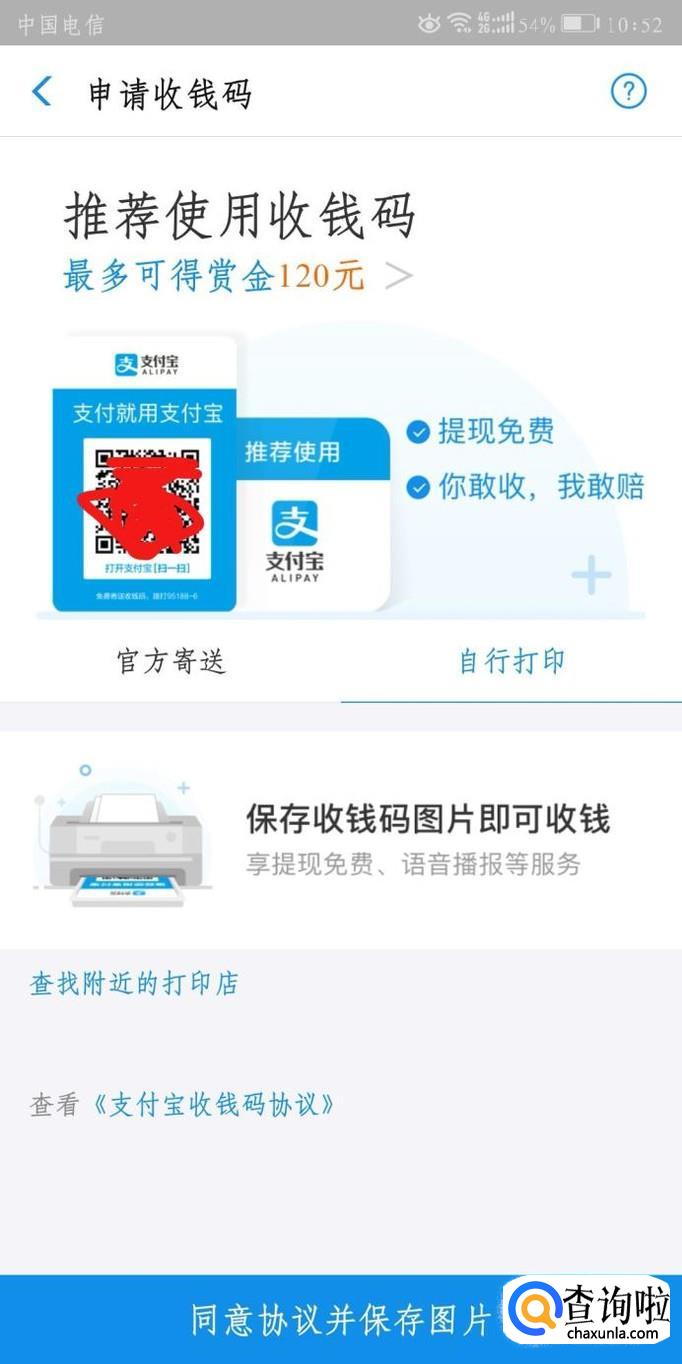Tap 同意协议并保存图片 button

[x=340, y=1319]
